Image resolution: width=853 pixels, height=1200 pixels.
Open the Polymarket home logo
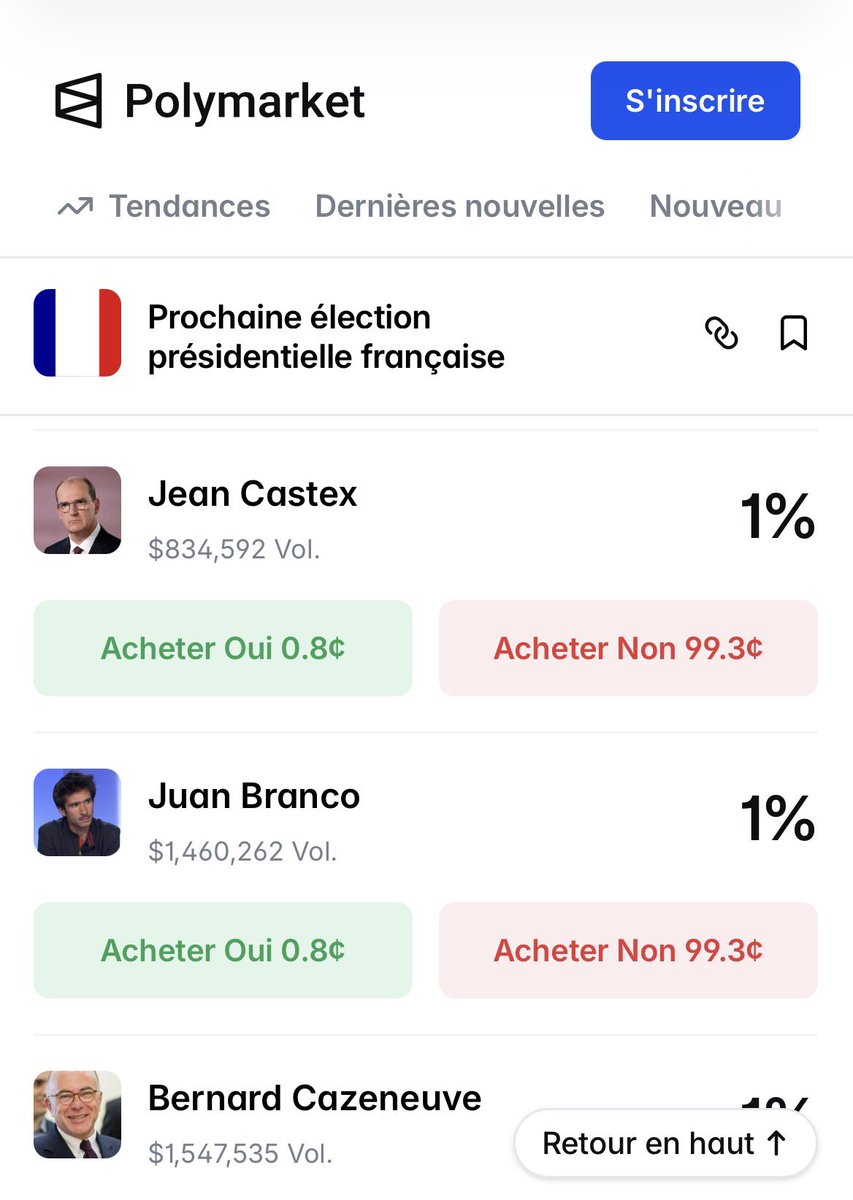tap(210, 101)
